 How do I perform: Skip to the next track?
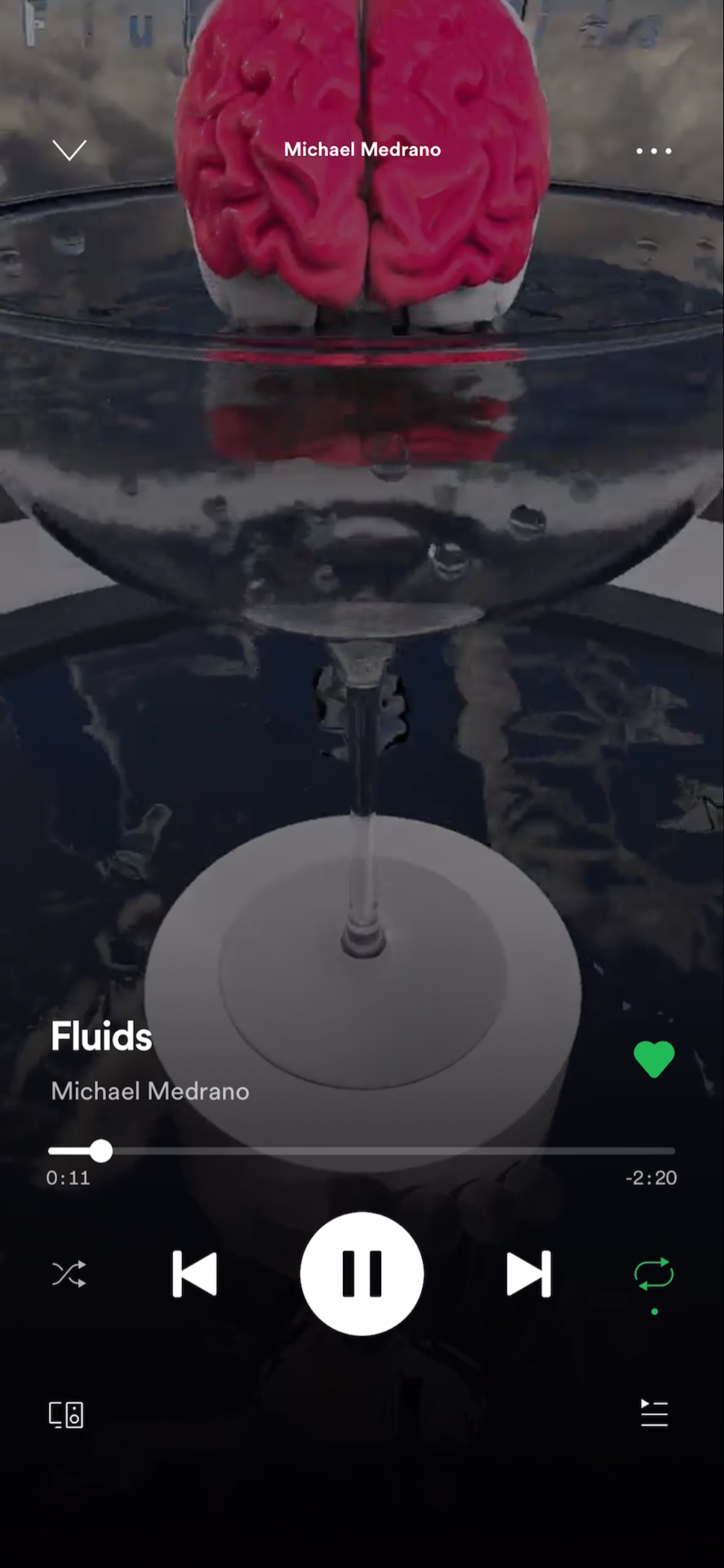[x=528, y=1273]
